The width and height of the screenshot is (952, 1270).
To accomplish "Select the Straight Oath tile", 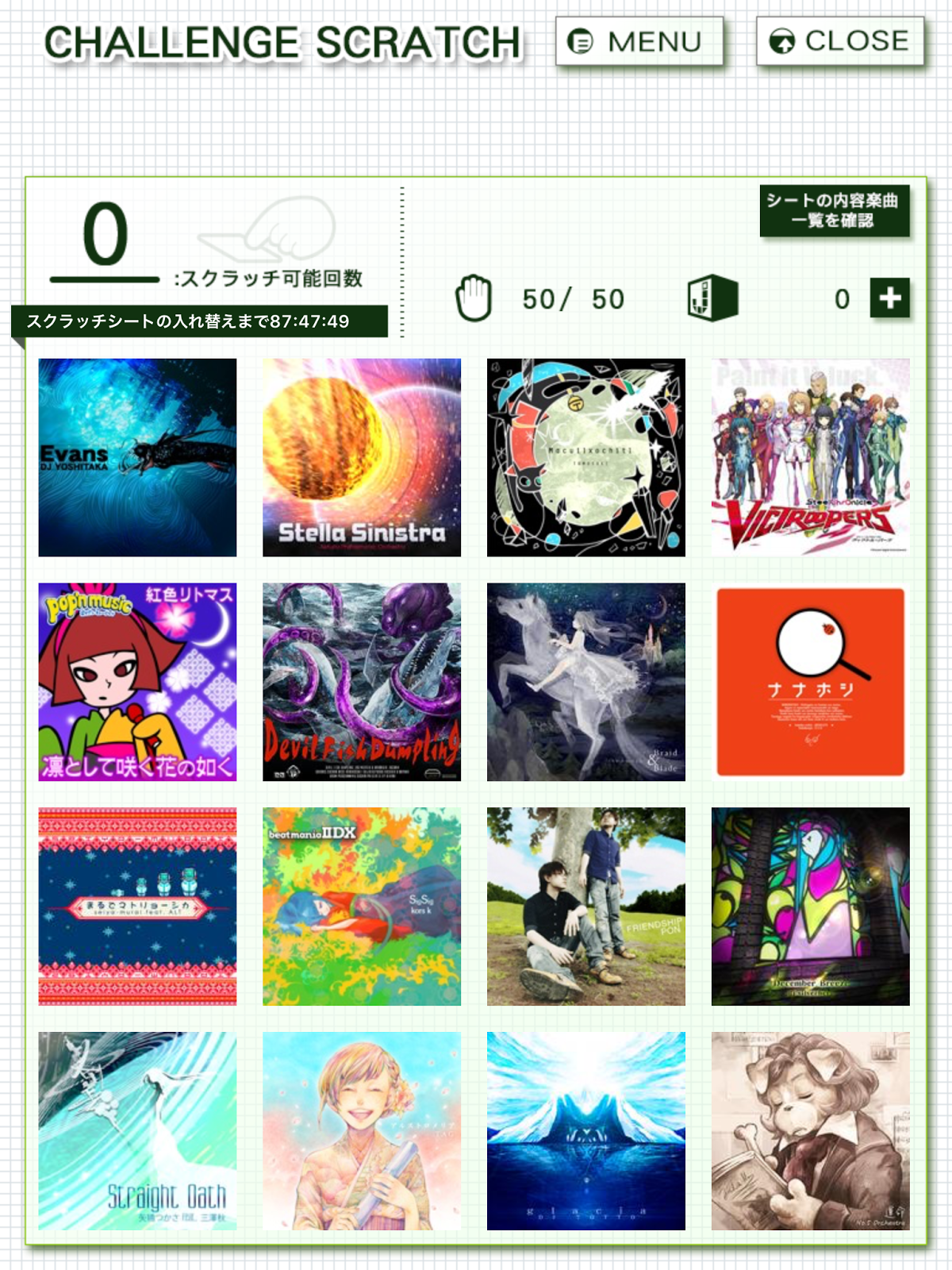I will point(137,1131).
